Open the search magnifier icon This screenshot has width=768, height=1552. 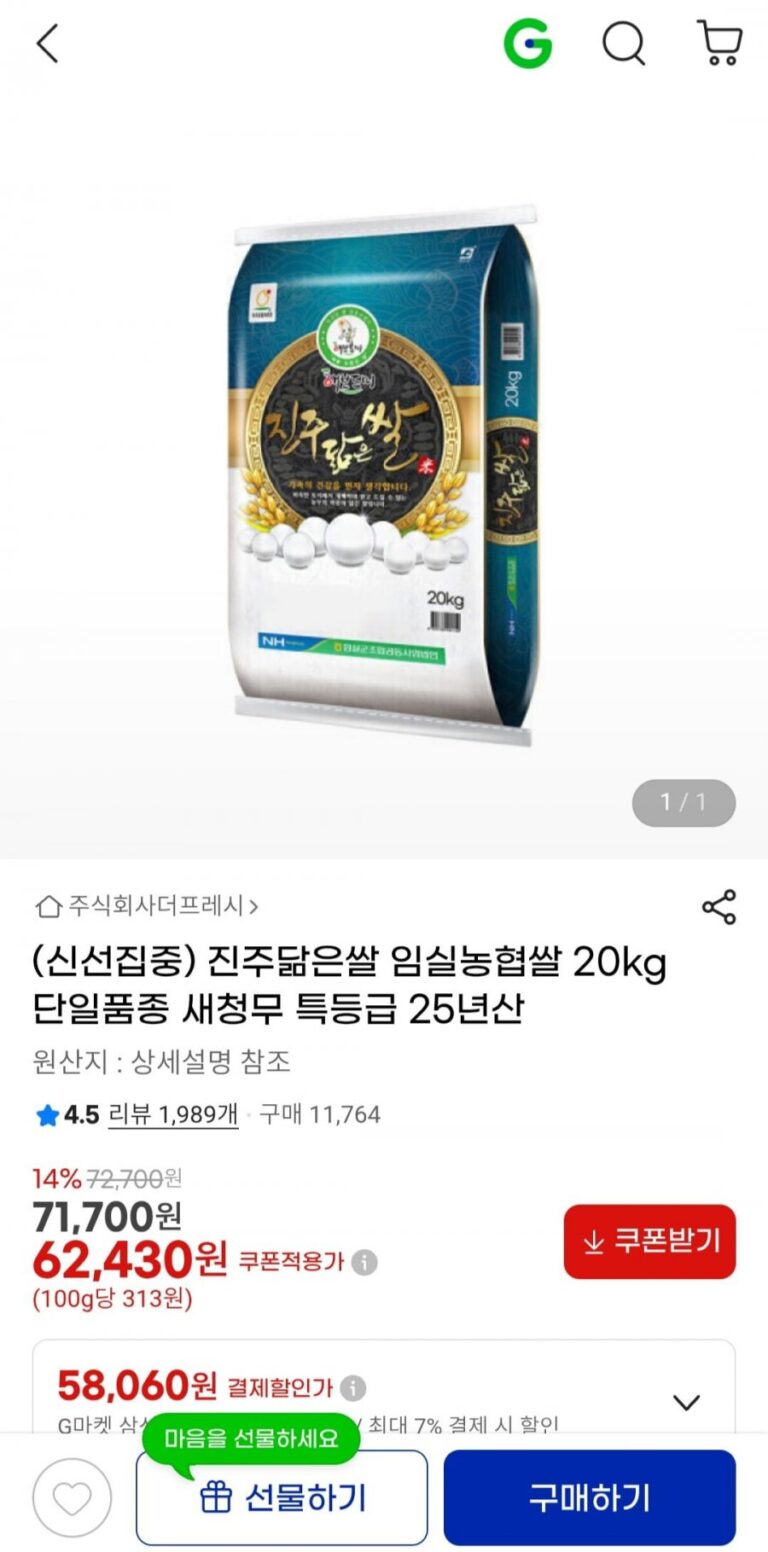(x=623, y=44)
